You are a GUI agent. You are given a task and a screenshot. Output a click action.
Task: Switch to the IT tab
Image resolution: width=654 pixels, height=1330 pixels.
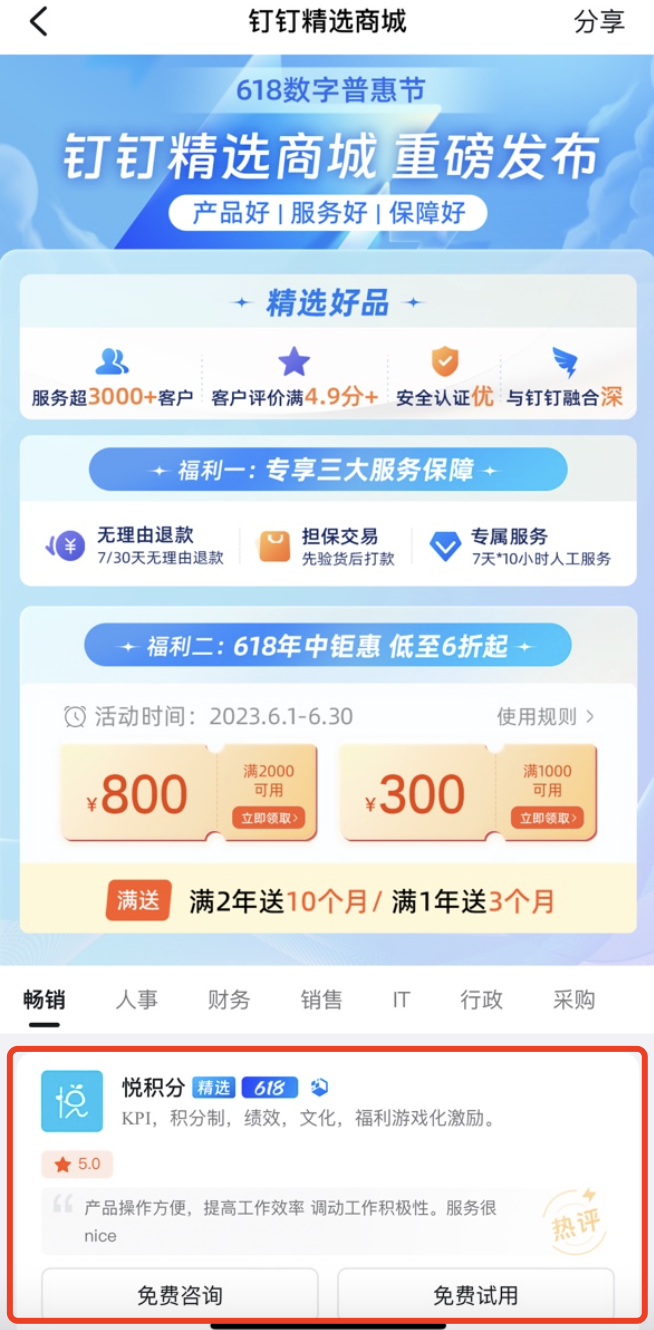click(401, 999)
